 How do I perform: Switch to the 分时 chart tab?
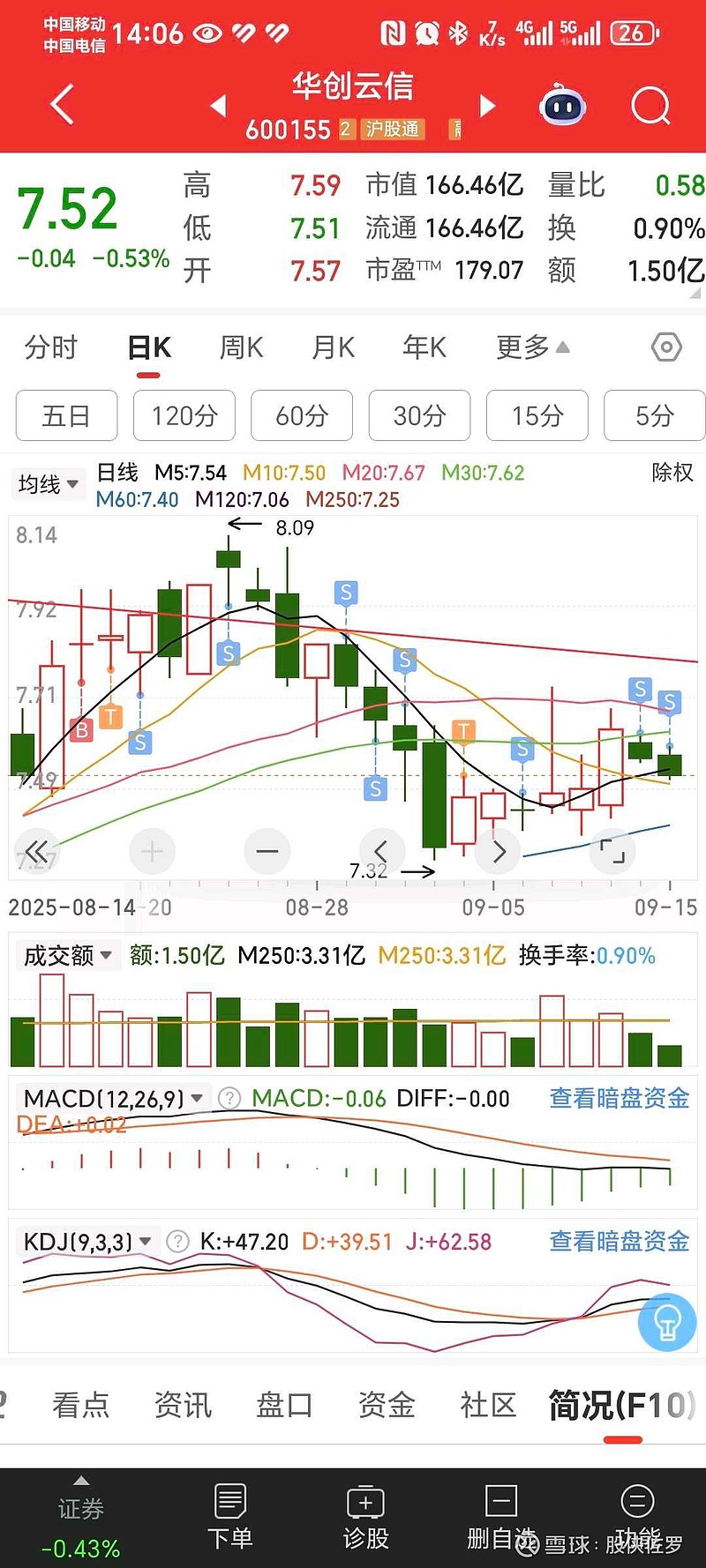(51, 347)
